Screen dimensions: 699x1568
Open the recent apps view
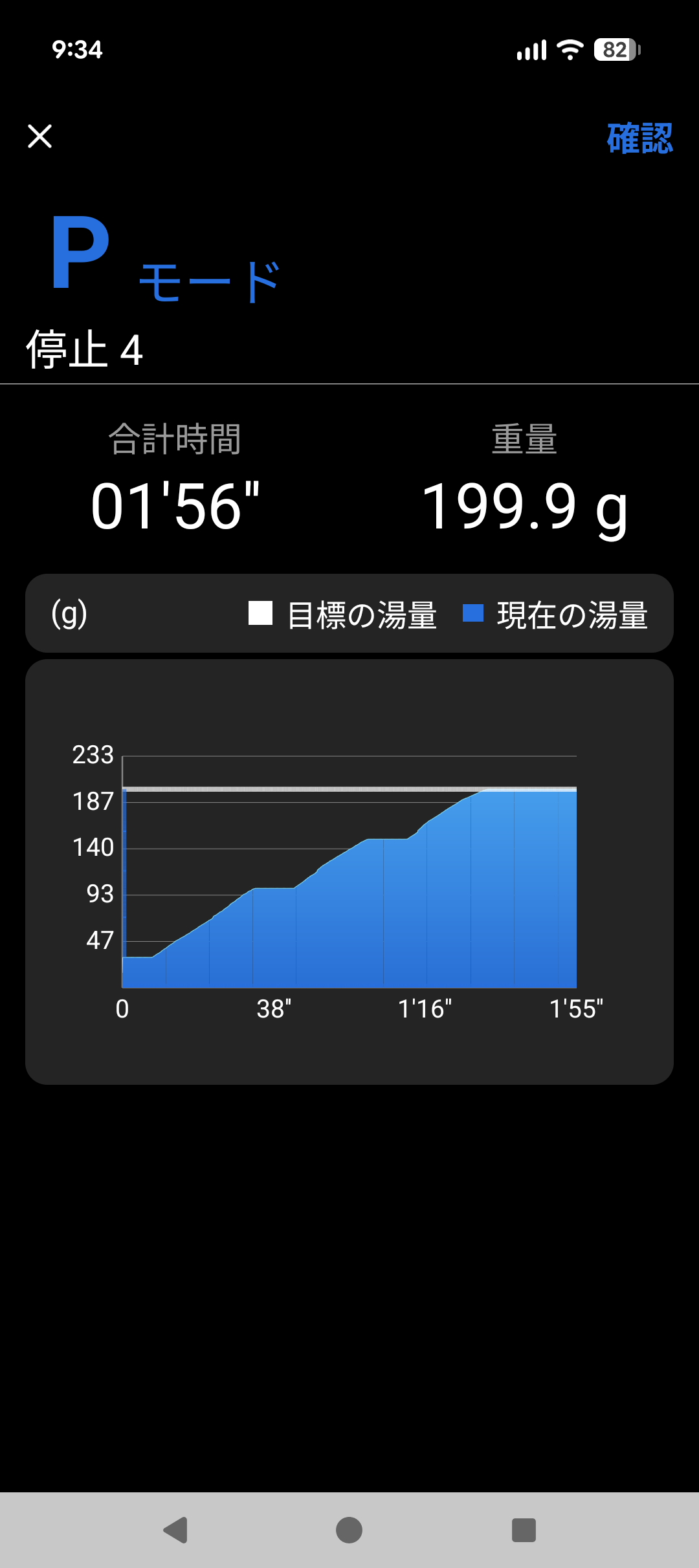[x=524, y=1530]
